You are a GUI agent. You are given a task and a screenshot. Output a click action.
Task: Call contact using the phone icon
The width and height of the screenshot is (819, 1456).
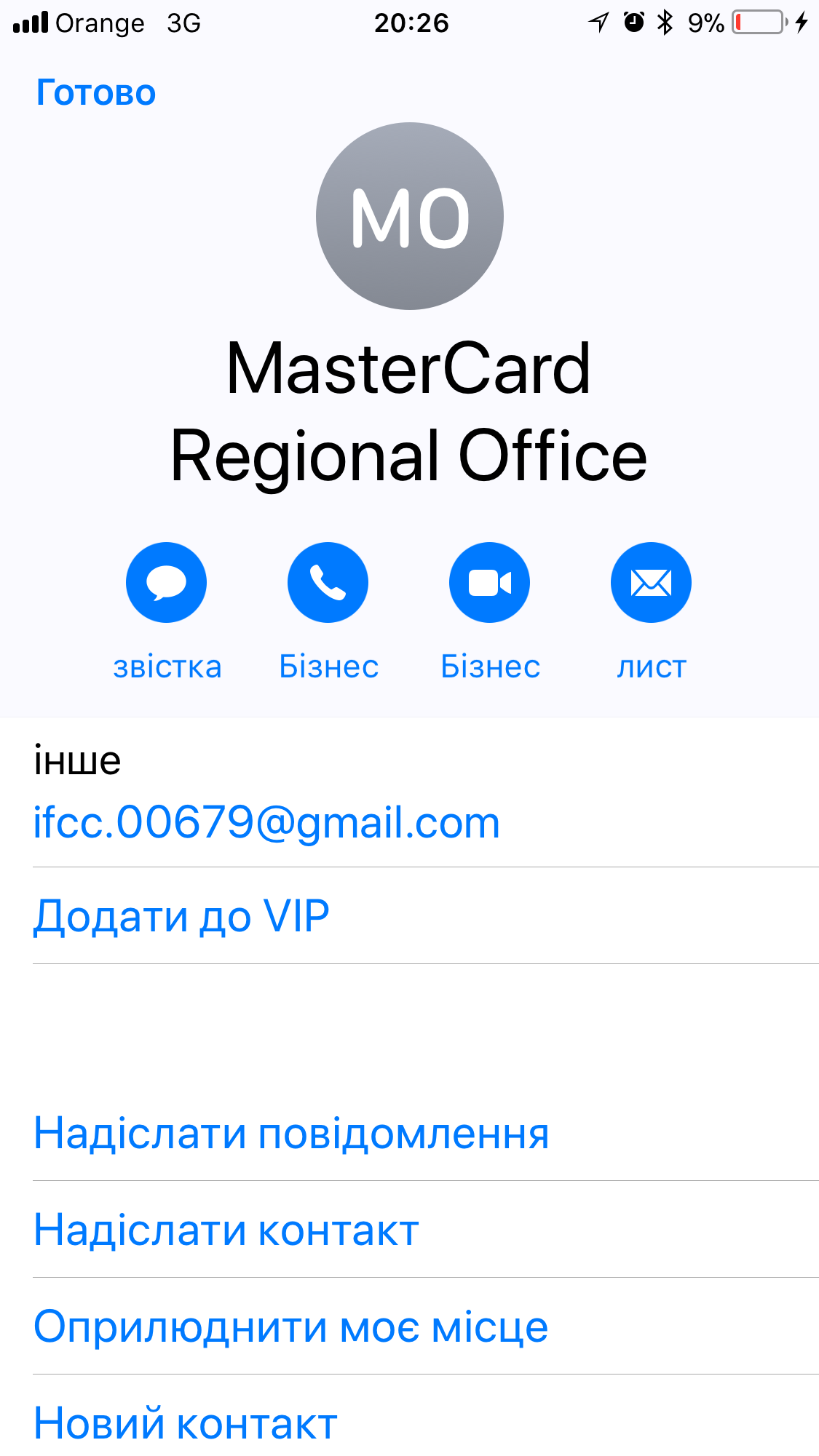pos(328,582)
